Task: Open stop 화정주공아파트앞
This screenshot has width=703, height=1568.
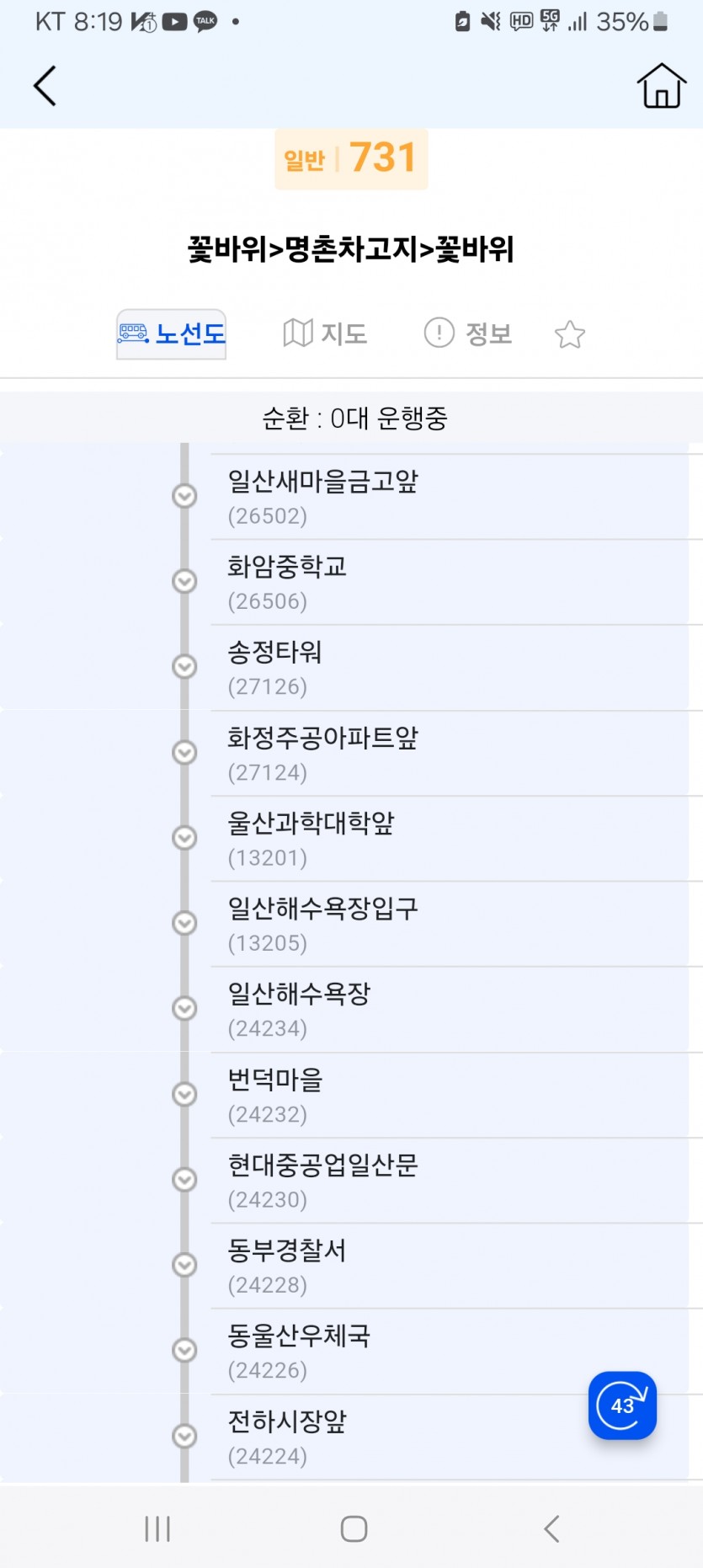Action: pyautogui.click(x=456, y=754)
